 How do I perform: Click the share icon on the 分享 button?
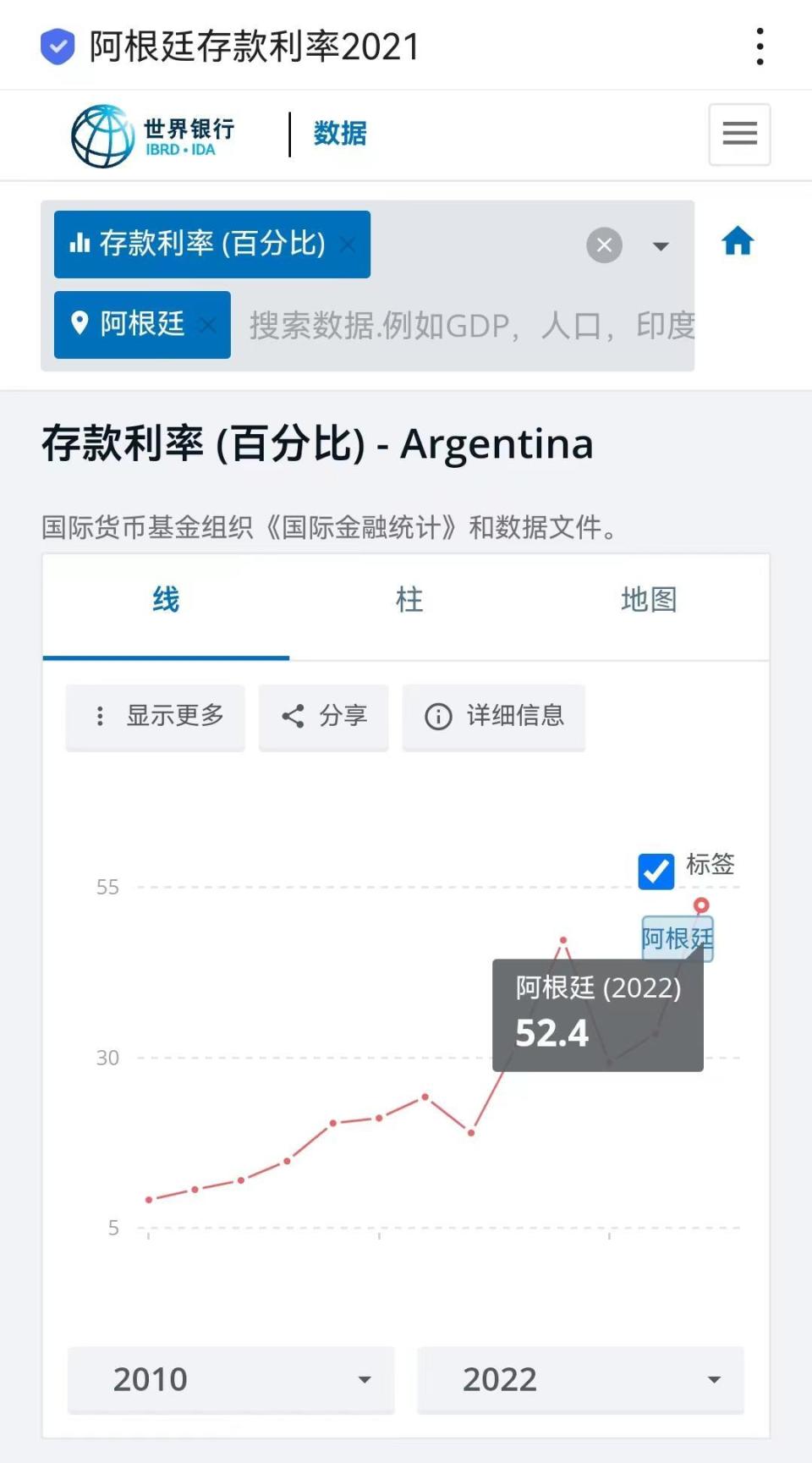click(x=292, y=717)
